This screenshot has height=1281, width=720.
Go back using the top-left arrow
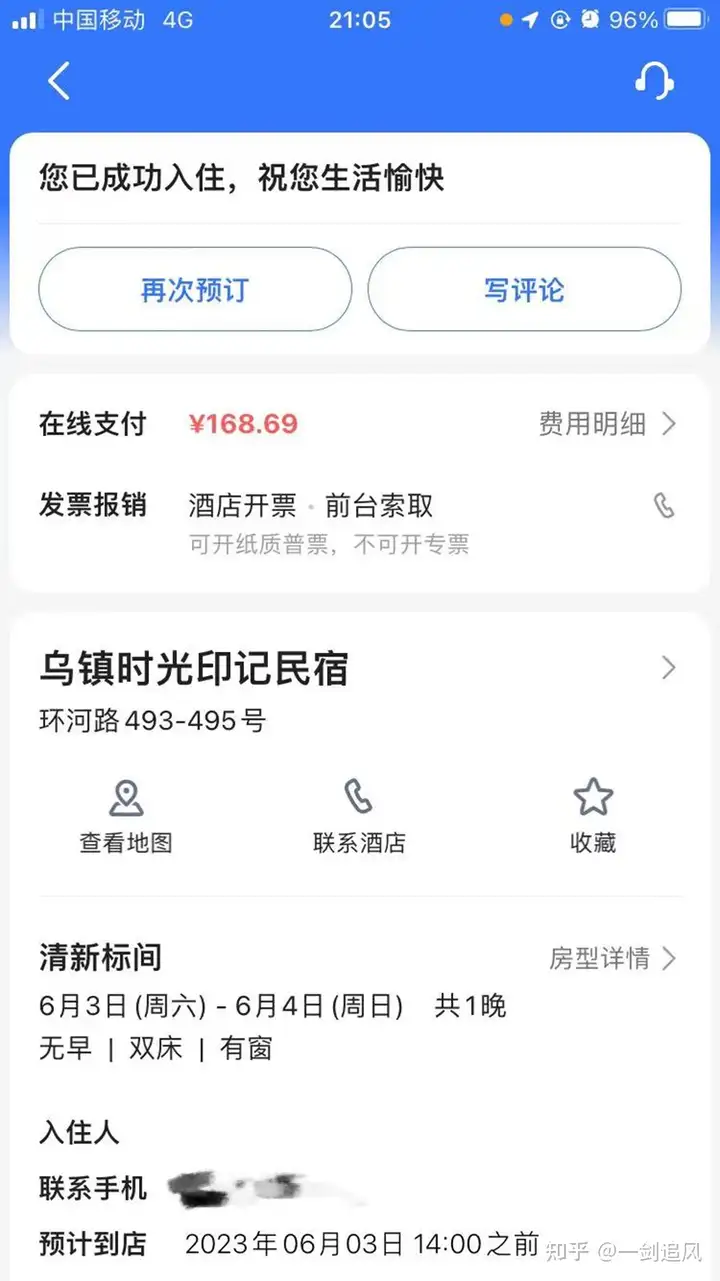coord(59,81)
